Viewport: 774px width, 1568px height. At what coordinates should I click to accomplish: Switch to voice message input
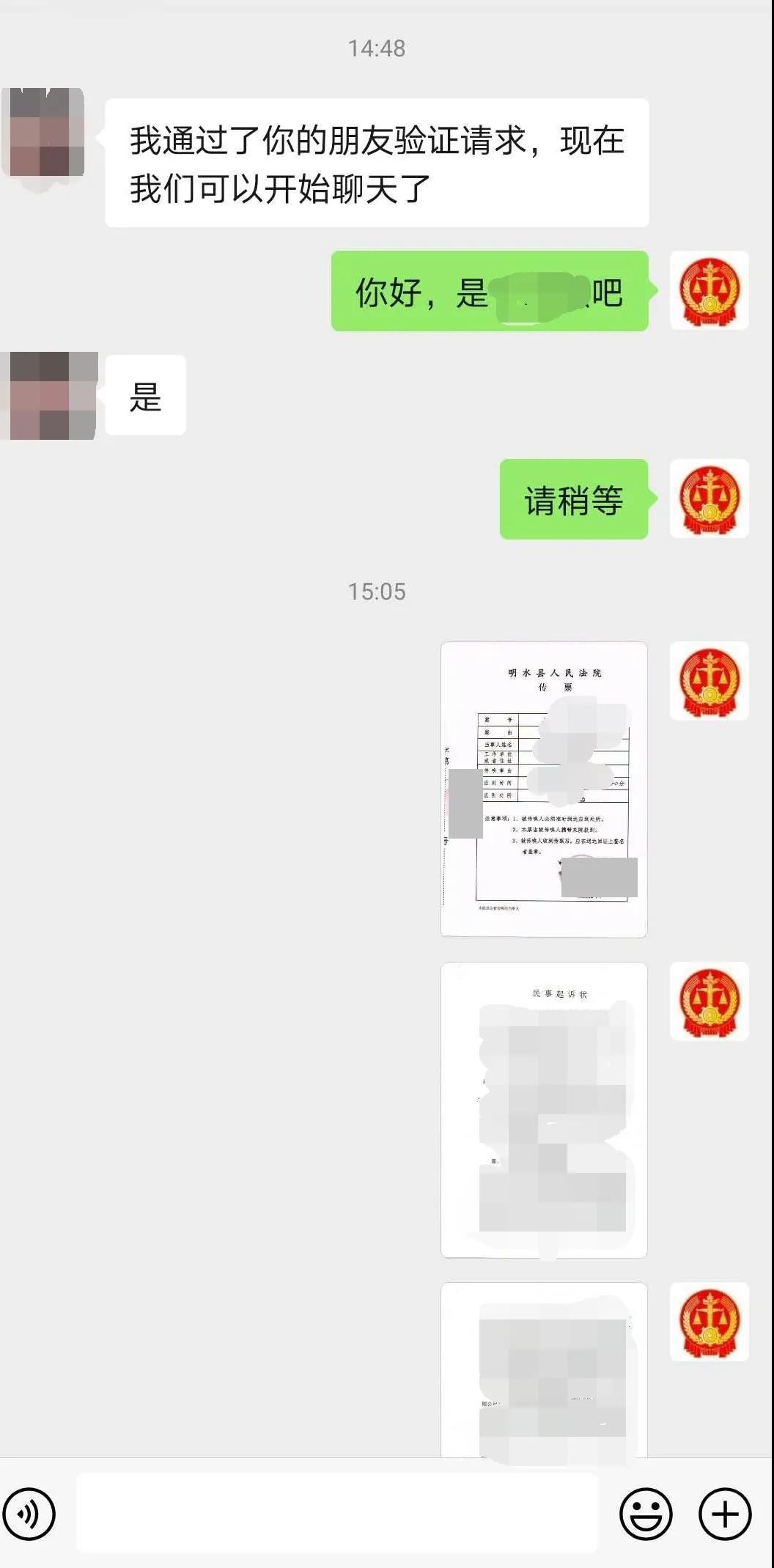[29, 1513]
